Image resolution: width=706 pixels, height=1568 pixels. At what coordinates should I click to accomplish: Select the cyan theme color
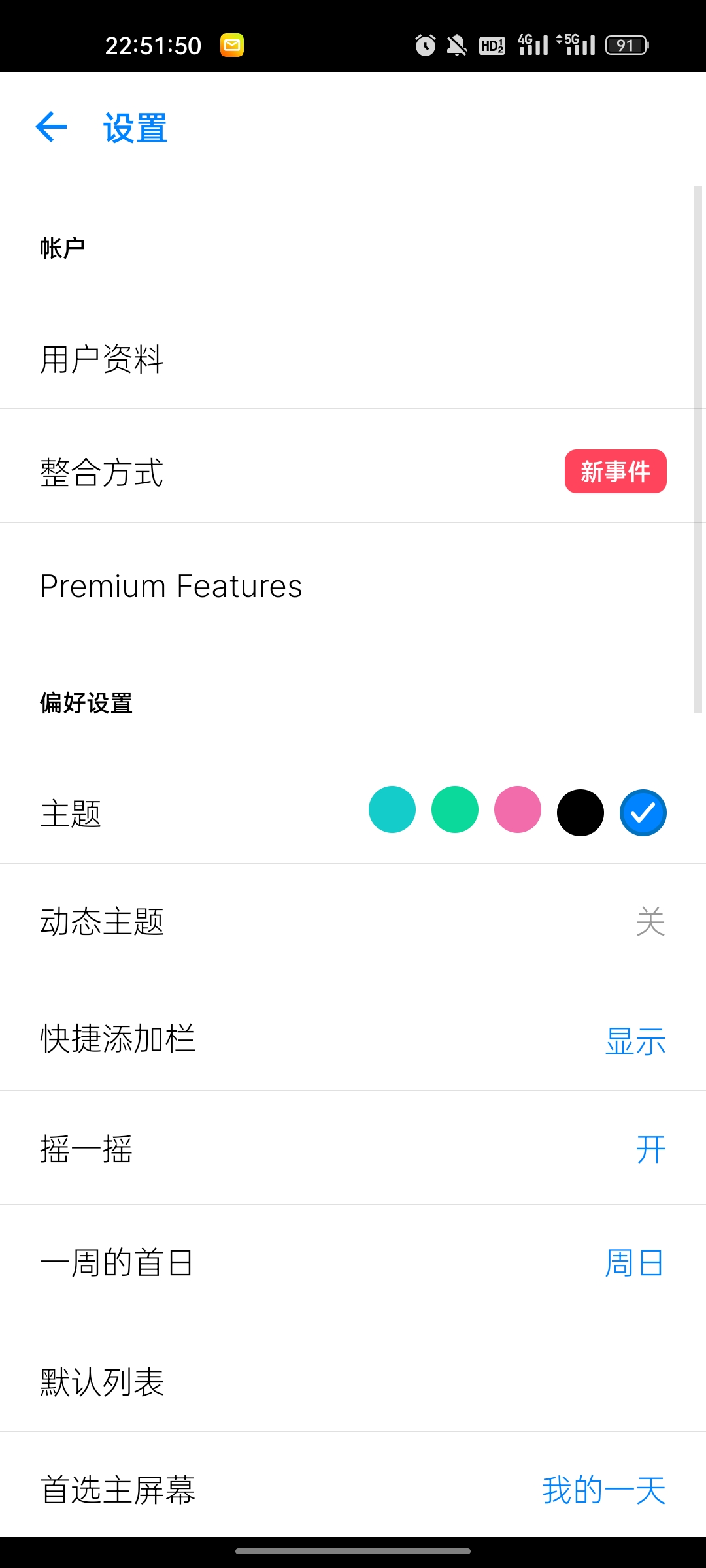pyautogui.click(x=392, y=809)
